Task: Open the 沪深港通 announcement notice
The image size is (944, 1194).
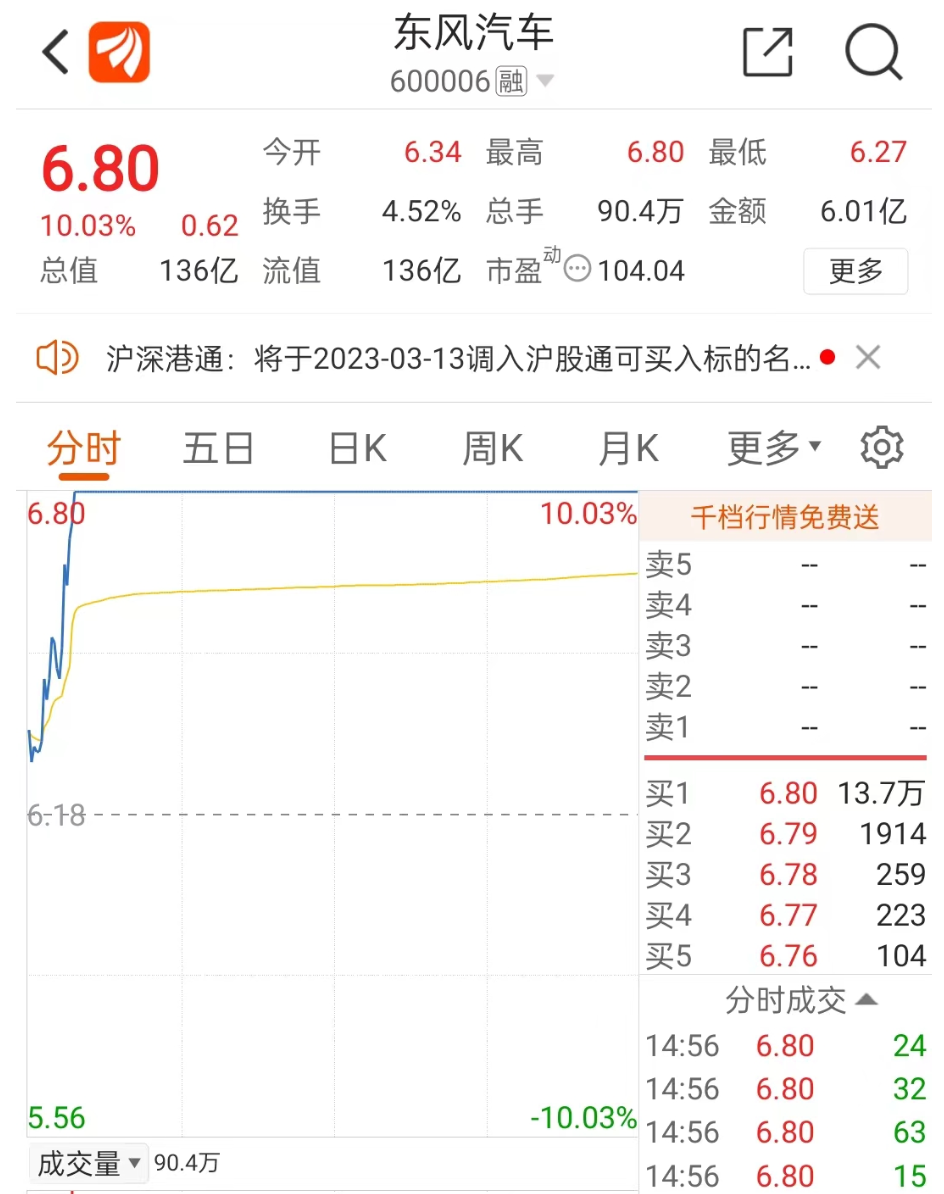Action: [x=458, y=358]
